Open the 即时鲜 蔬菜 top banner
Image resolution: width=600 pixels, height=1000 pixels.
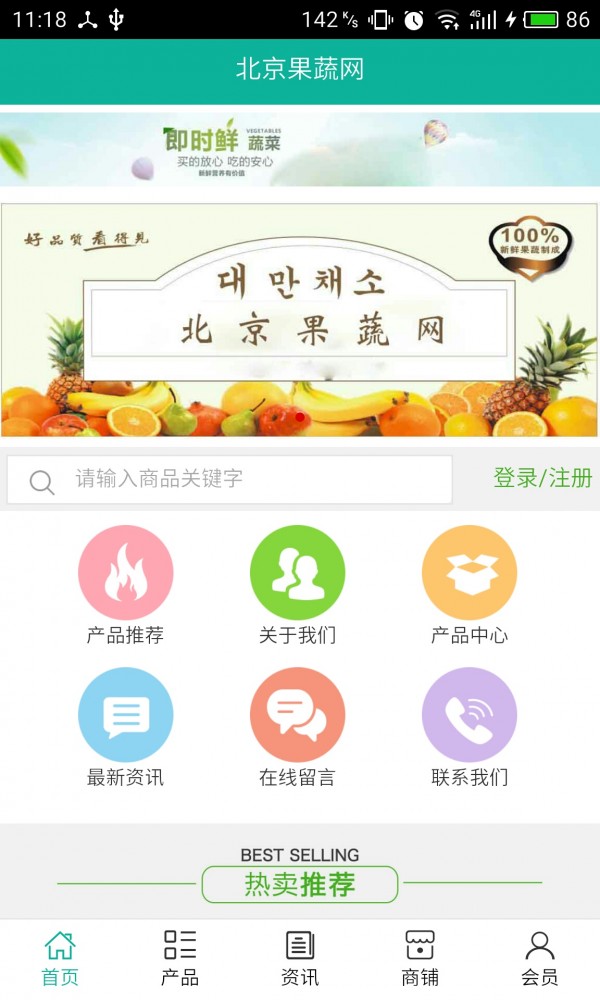point(300,149)
